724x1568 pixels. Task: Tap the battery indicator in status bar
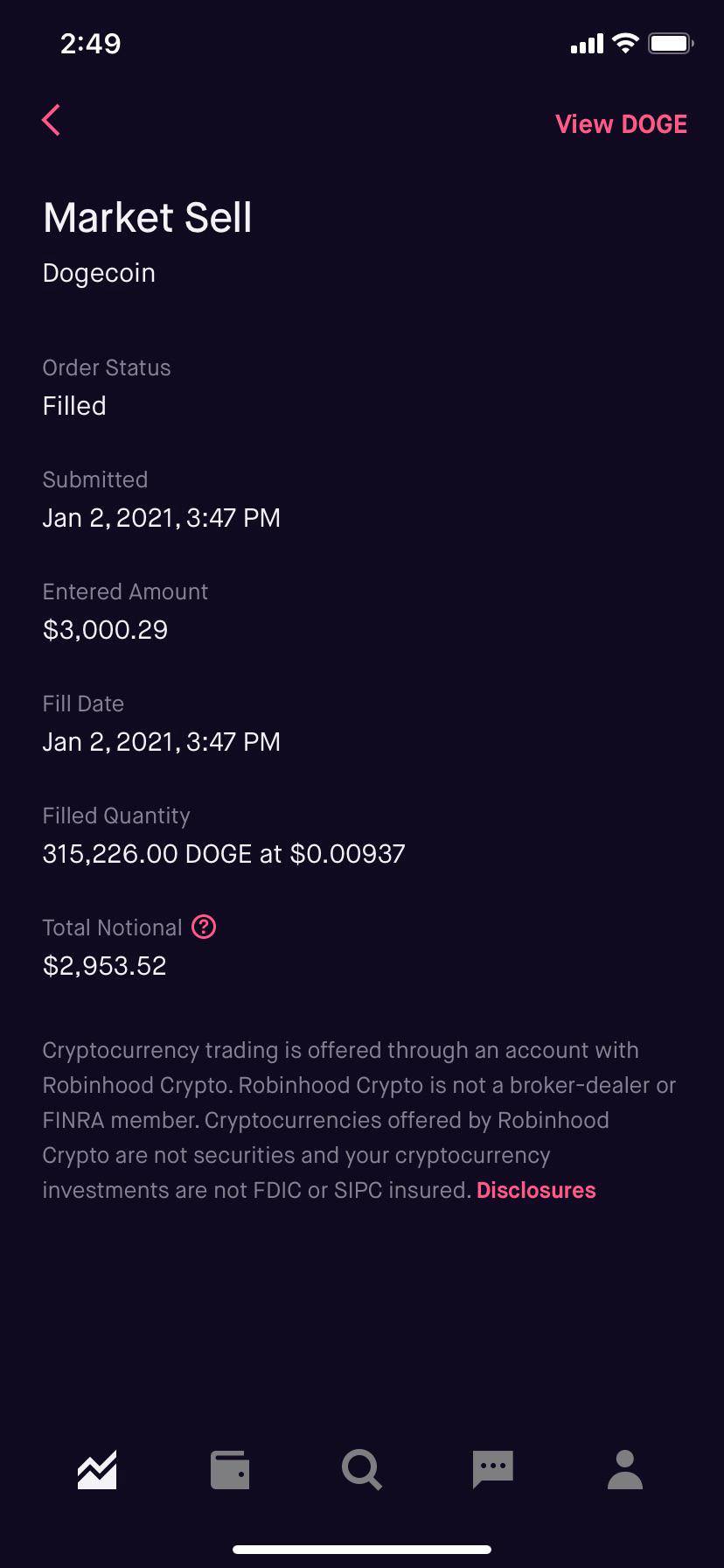click(x=668, y=42)
